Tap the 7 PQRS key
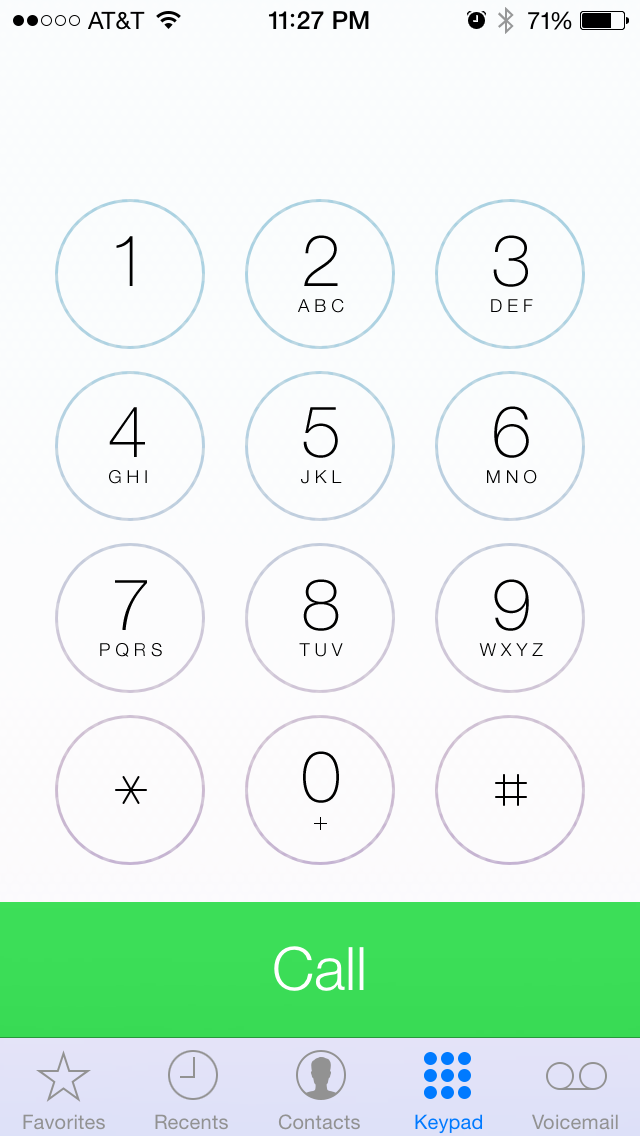This screenshot has height=1136, width=640. click(130, 618)
